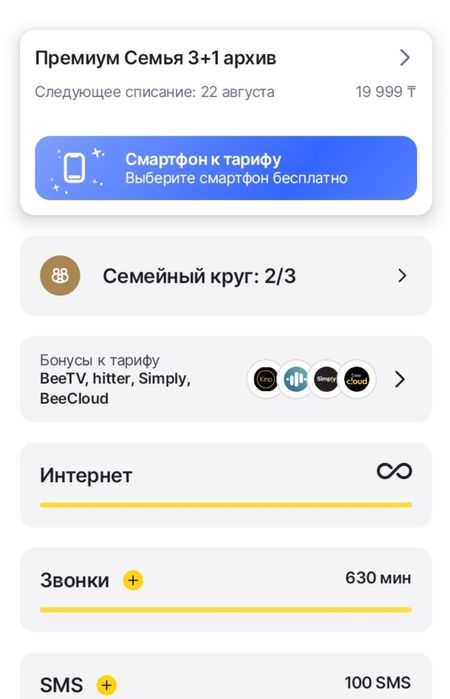Open the Интернет usage card
Image resolution: width=450 pixels, height=699 pixels.
(226, 485)
